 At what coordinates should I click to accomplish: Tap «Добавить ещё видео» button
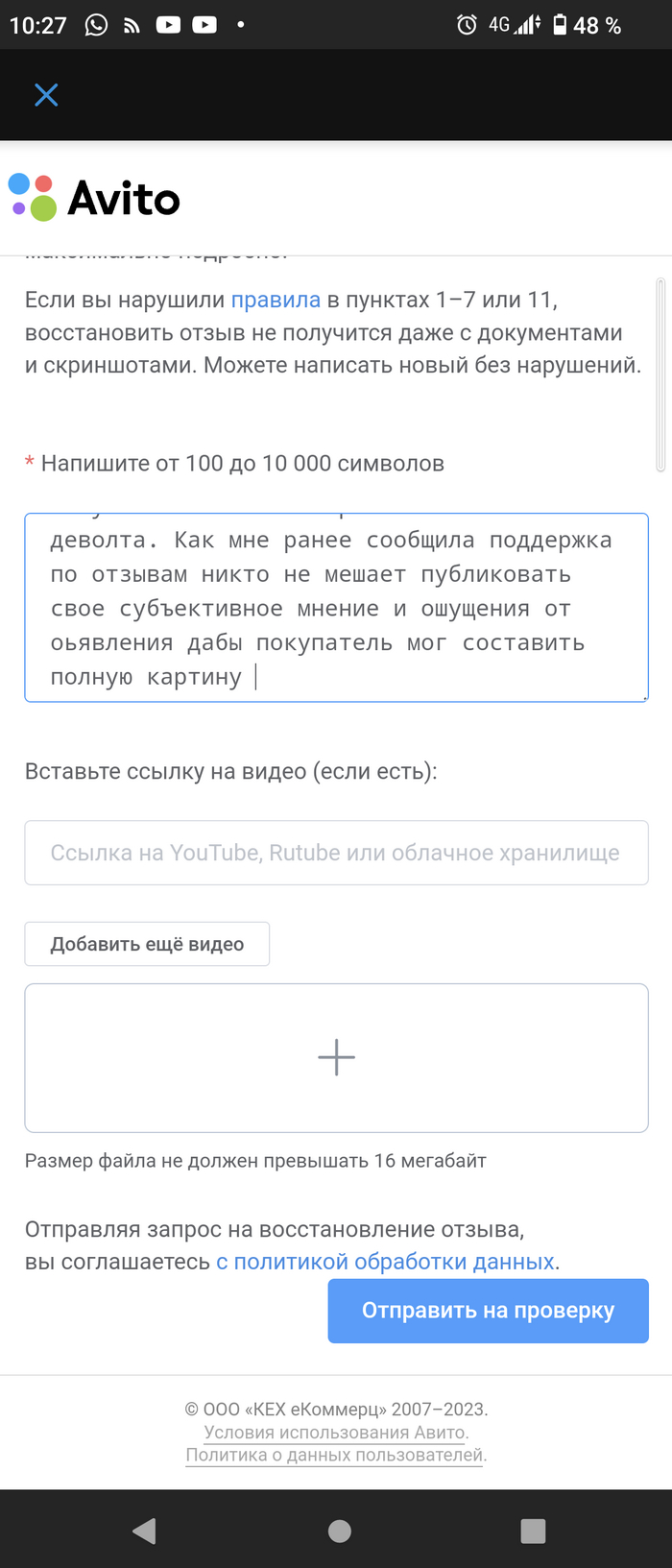click(147, 944)
